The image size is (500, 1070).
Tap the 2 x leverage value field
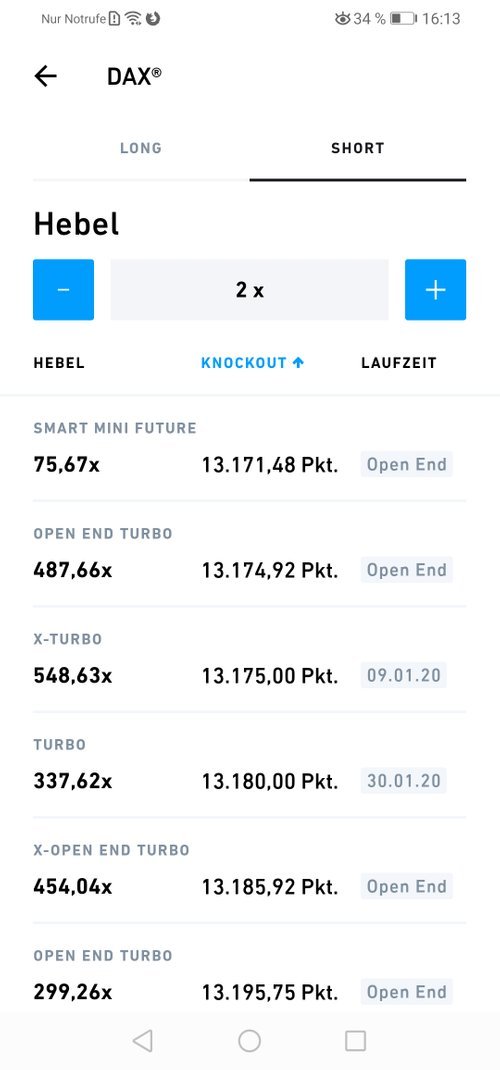coord(250,289)
